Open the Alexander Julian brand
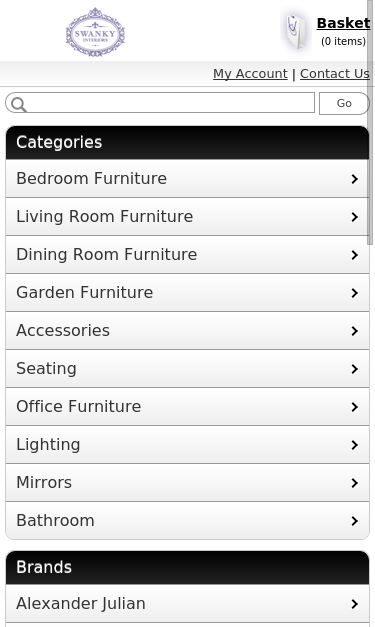 188,604
